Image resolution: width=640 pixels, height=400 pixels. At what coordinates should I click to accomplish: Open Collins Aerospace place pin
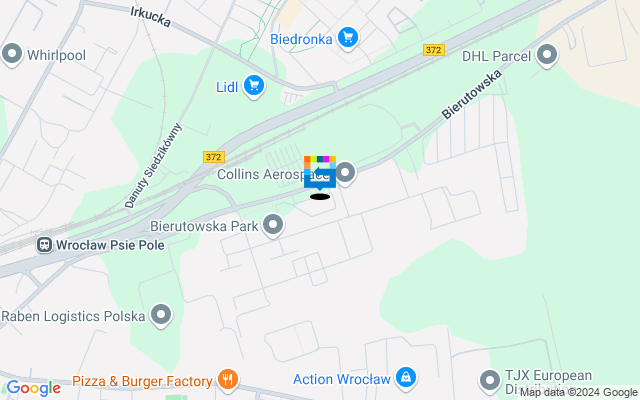(x=346, y=174)
